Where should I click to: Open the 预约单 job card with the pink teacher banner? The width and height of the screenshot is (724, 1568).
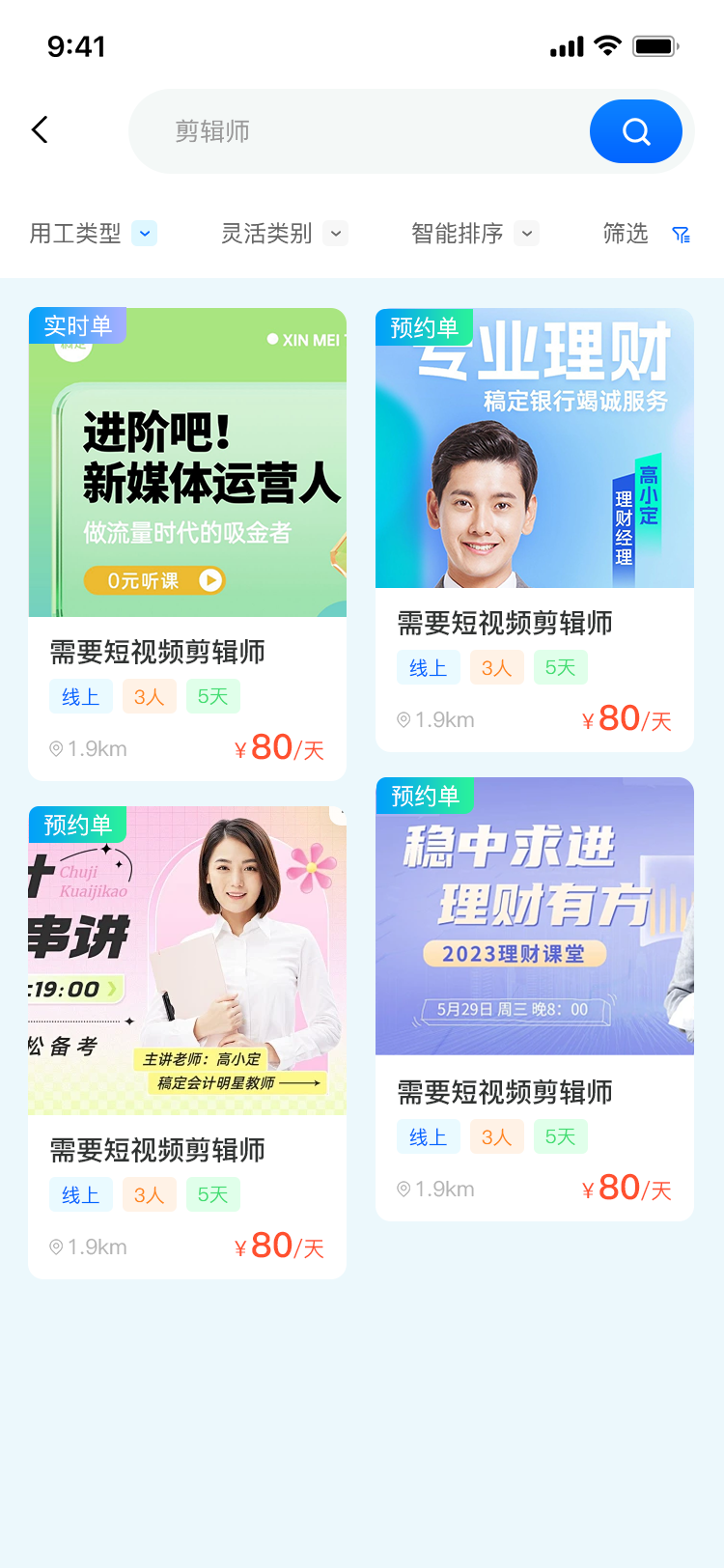click(187, 1042)
